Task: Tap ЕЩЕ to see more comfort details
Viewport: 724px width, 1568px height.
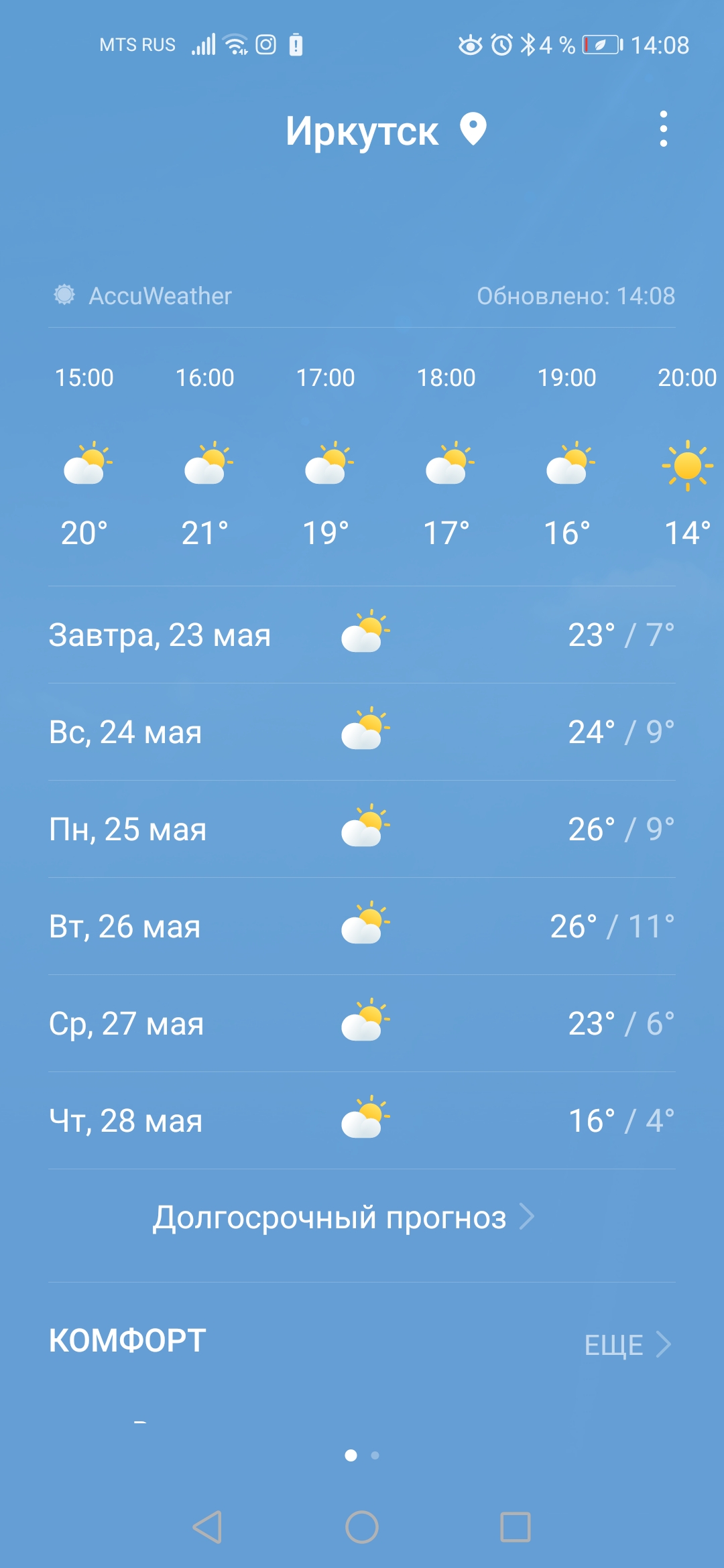Action: [627, 1344]
